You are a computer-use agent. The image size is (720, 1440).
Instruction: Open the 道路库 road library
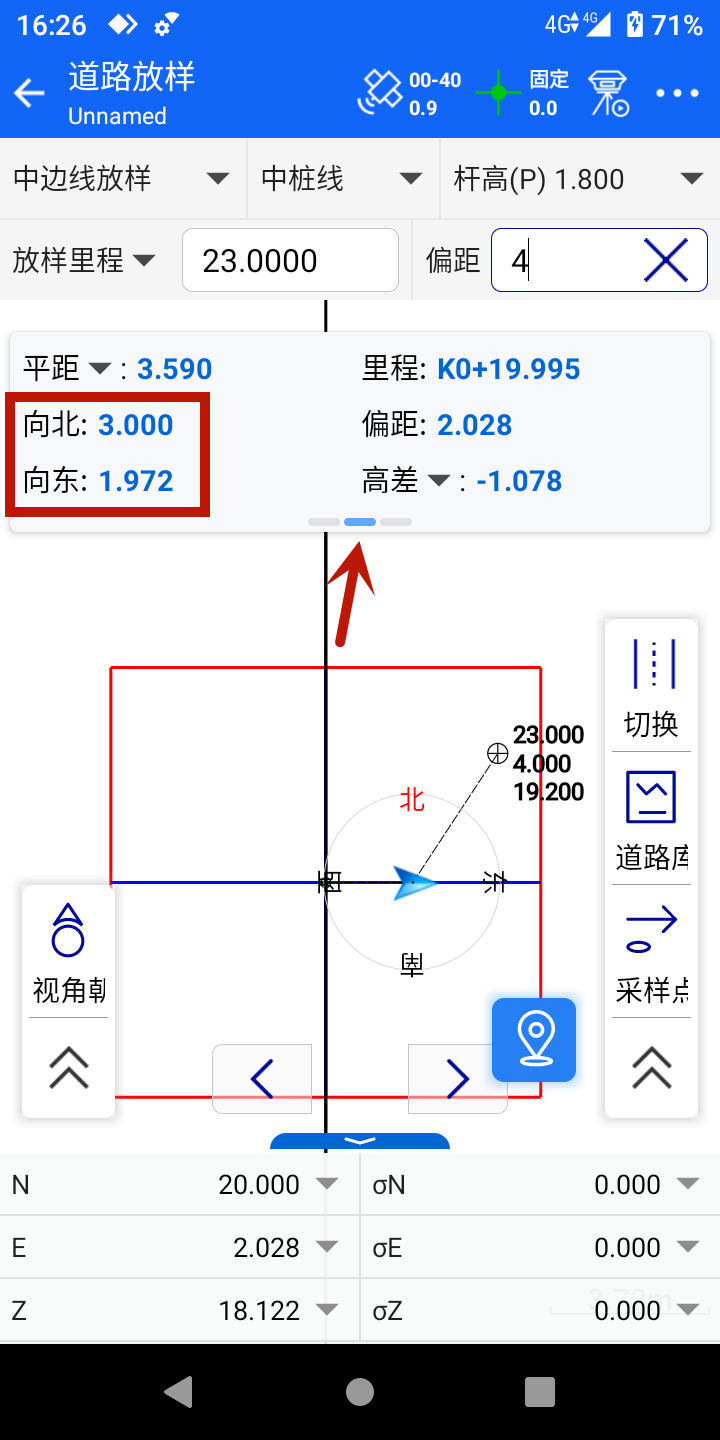[652, 822]
